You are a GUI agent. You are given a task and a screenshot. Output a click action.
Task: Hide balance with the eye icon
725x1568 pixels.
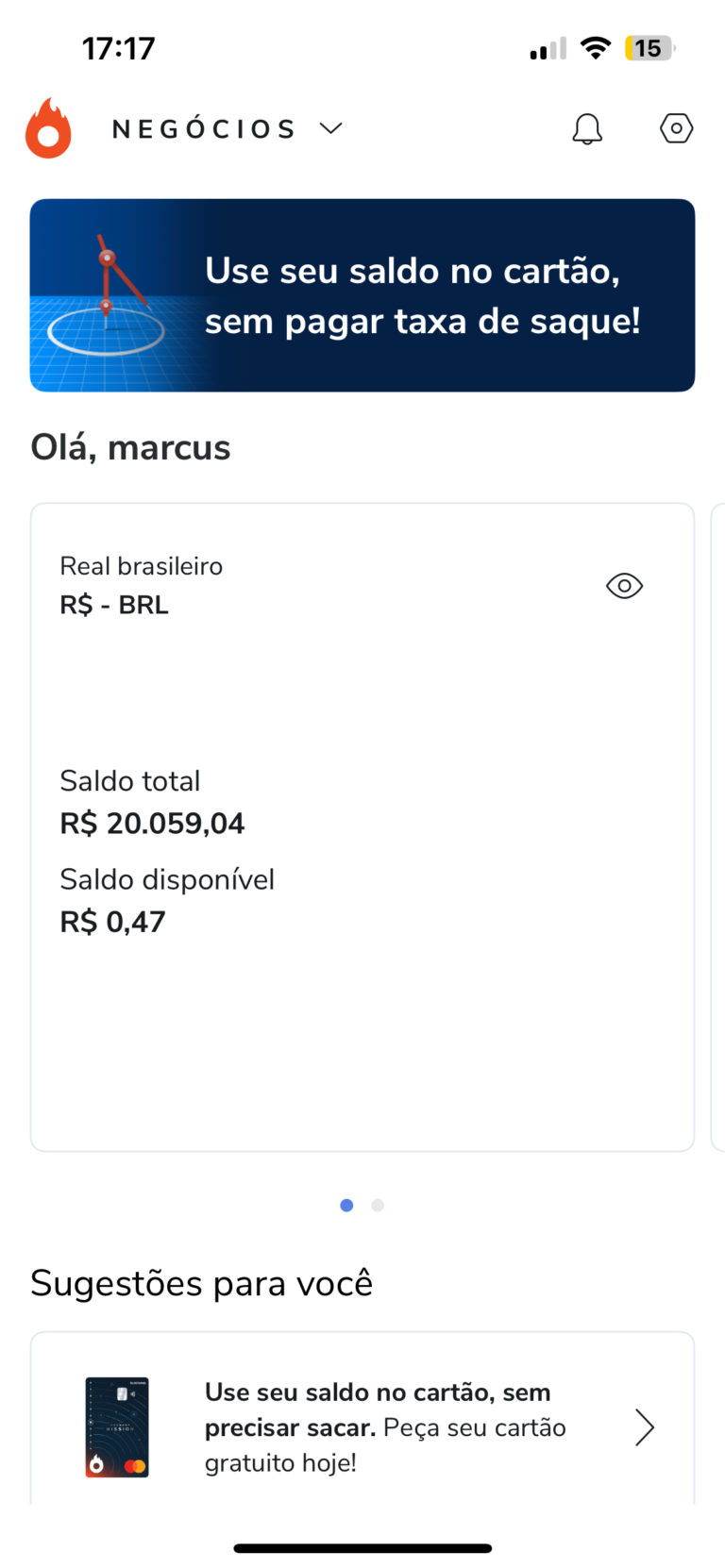pyautogui.click(x=624, y=586)
